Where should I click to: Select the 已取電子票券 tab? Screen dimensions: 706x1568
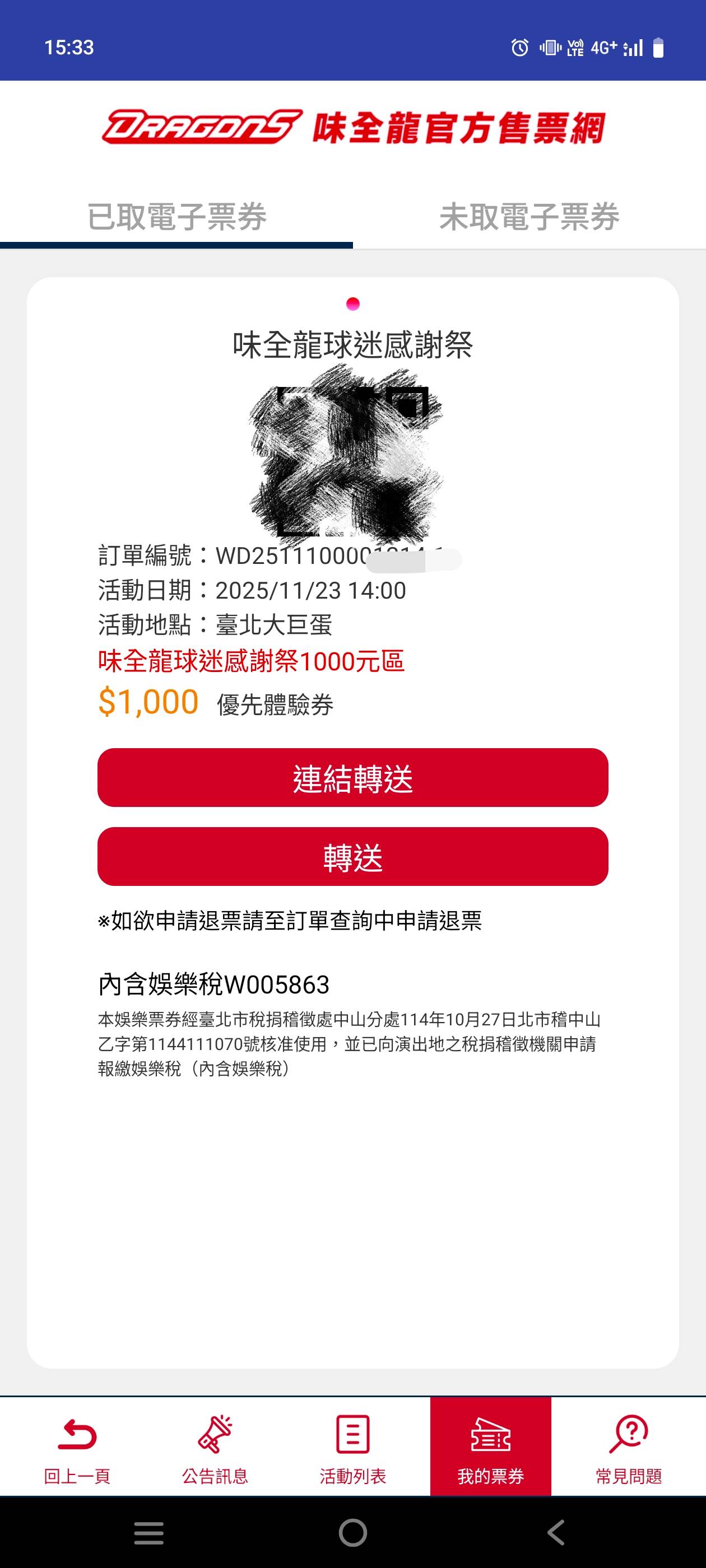point(176,217)
